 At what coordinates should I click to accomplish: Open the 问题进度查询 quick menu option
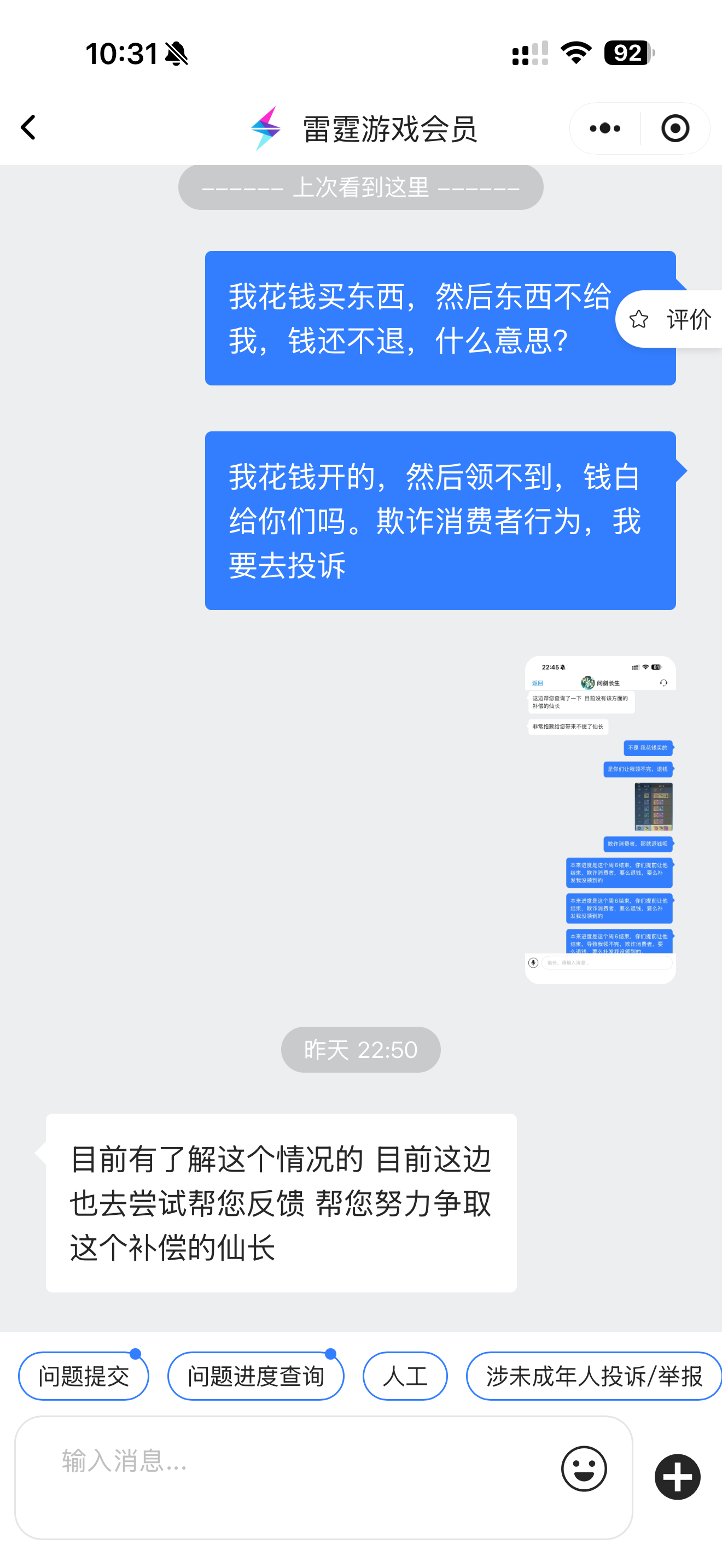pos(255,1376)
